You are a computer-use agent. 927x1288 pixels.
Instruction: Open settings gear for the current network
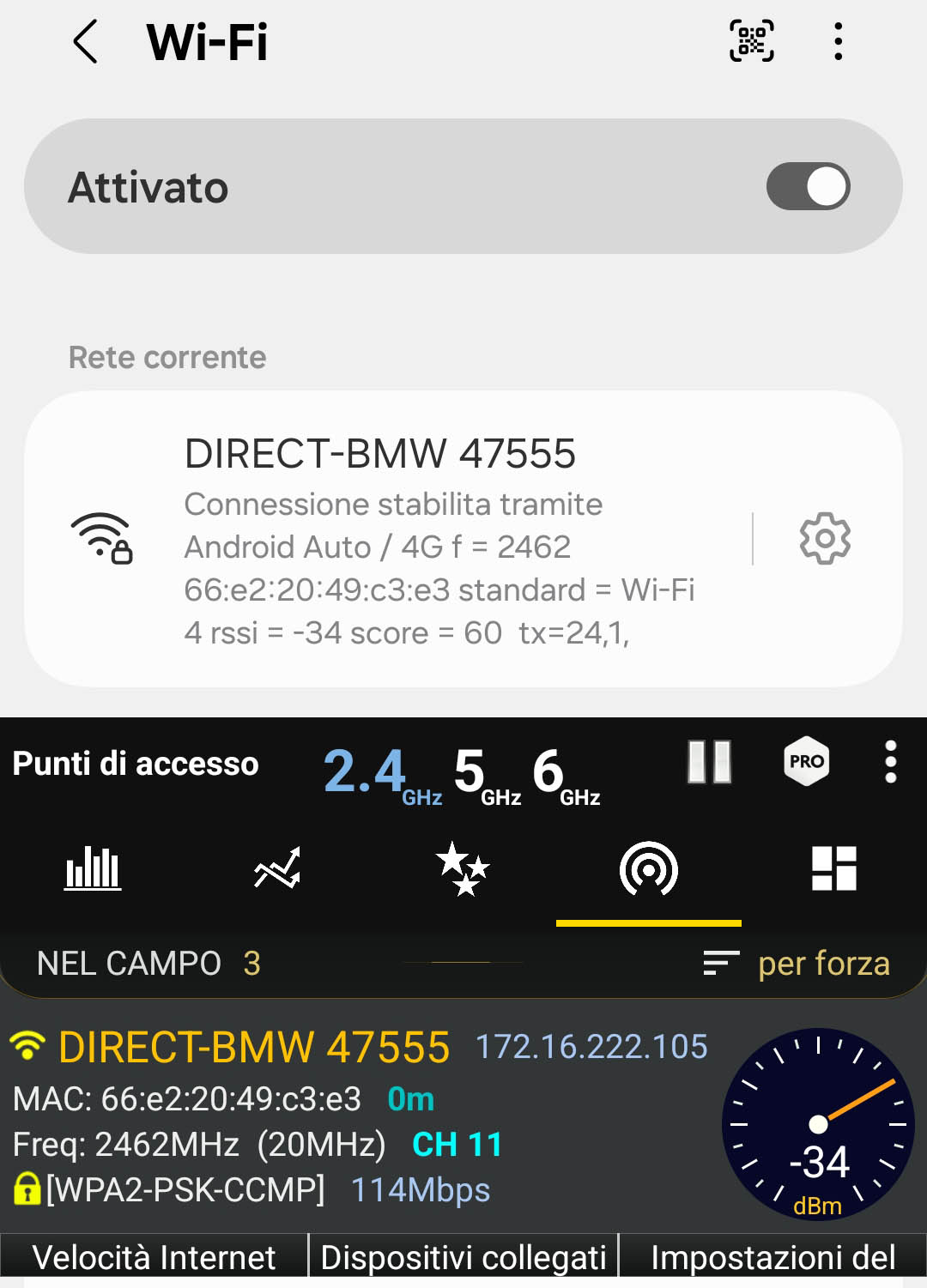pyautogui.click(x=824, y=539)
